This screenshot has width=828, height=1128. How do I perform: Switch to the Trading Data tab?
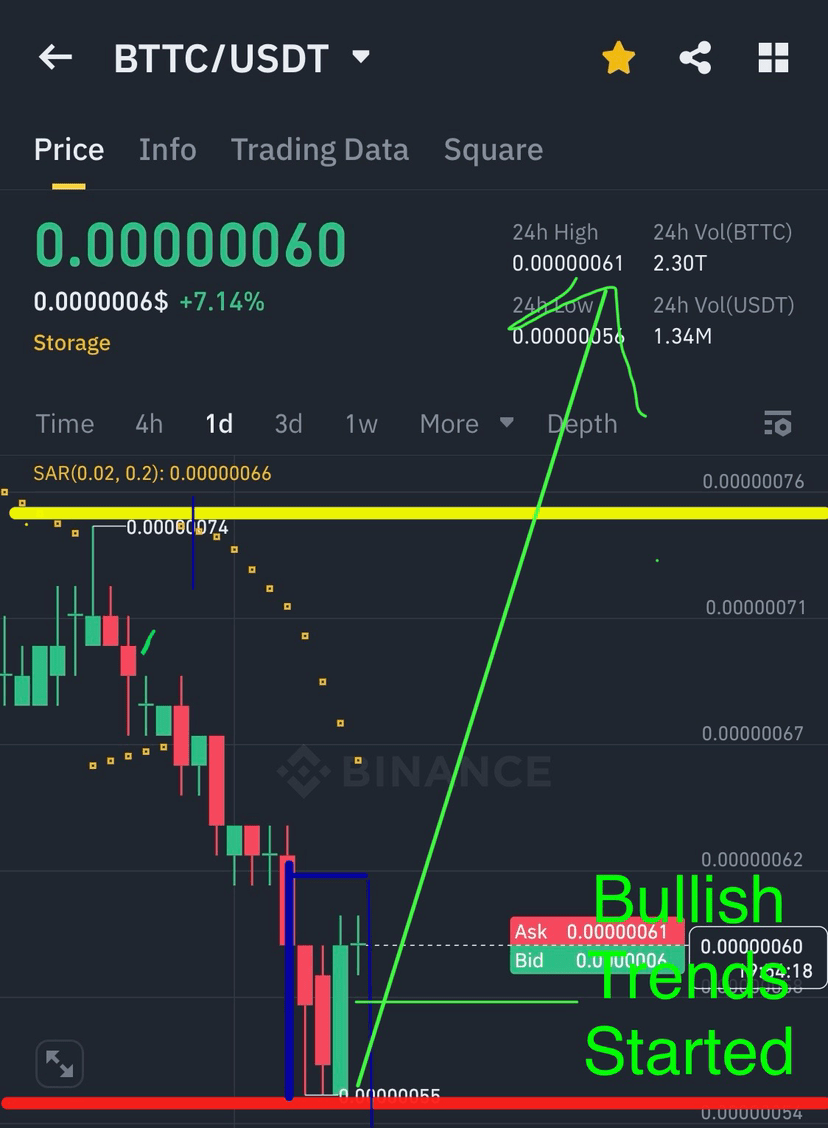320,150
